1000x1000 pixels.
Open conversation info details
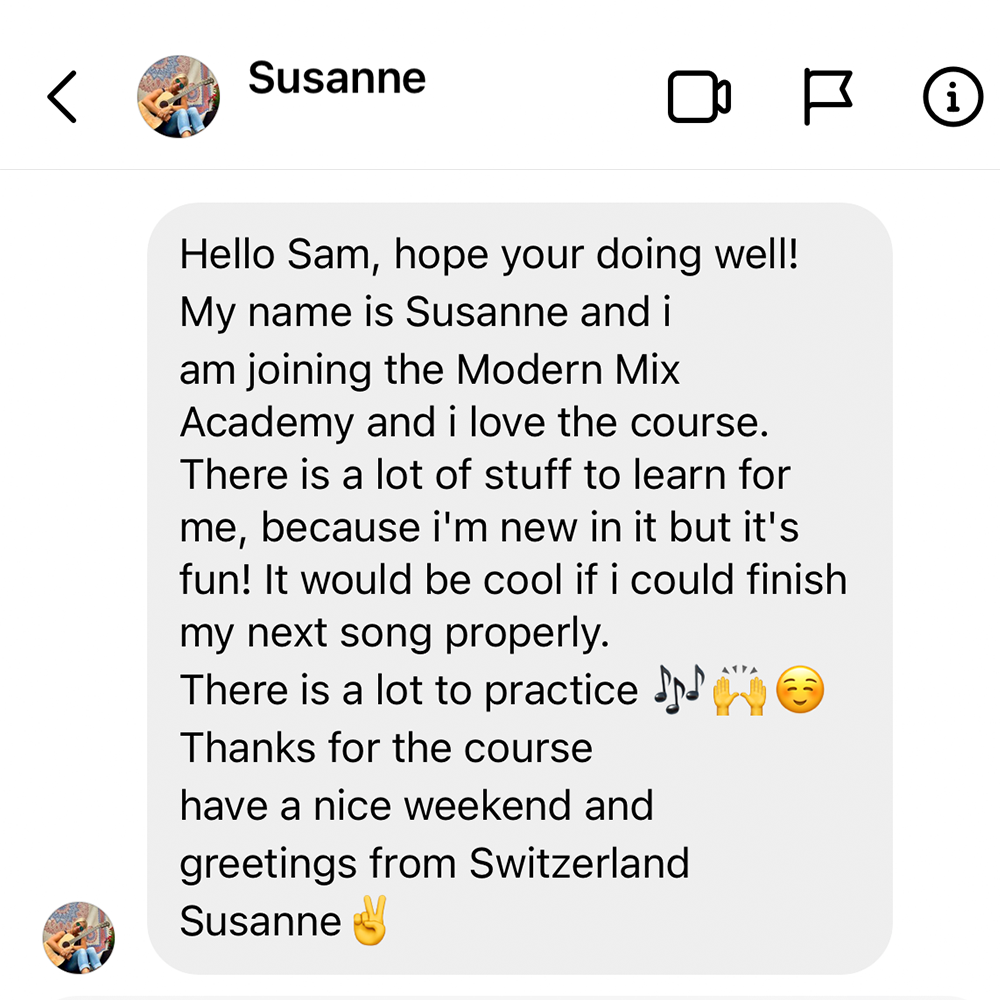(952, 97)
